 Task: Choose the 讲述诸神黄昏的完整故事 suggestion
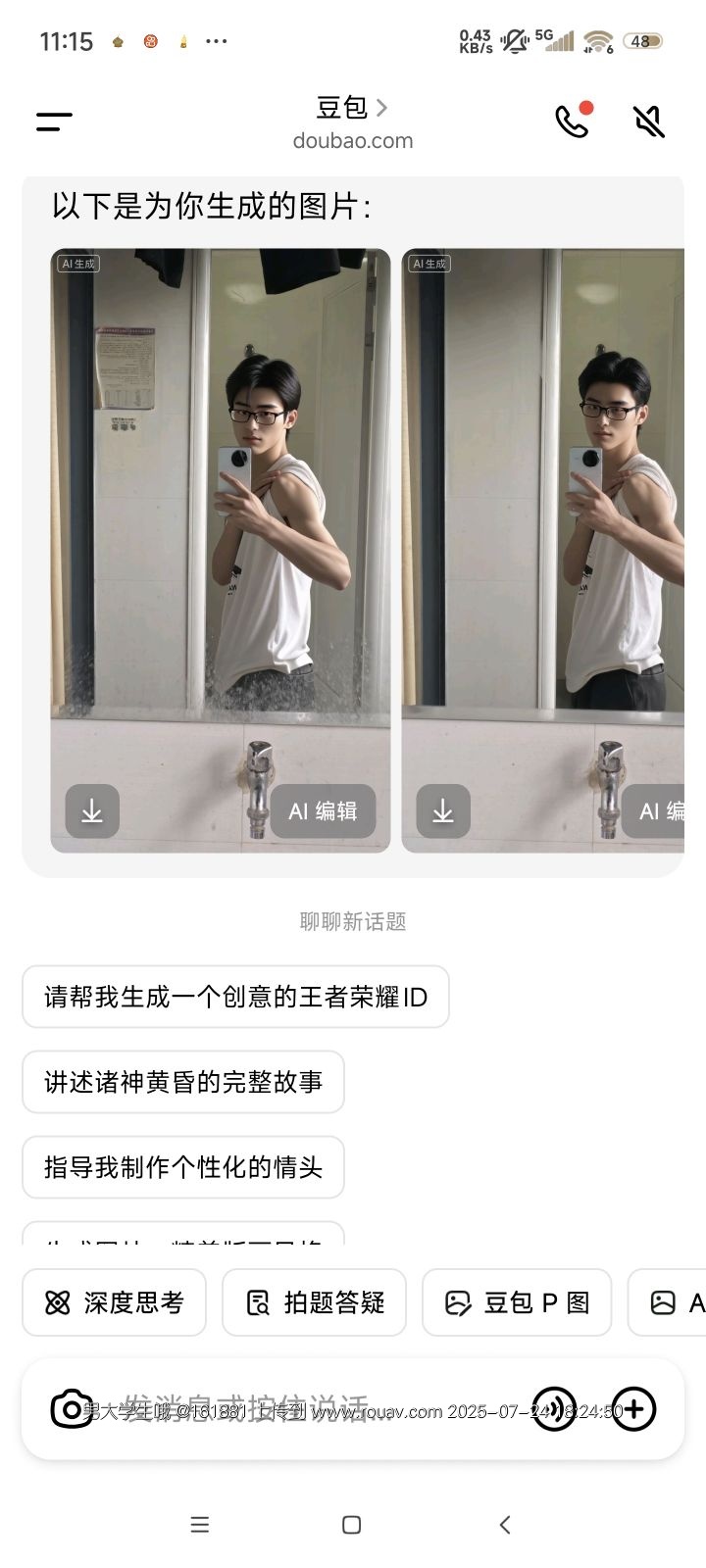pos(183,1082)
